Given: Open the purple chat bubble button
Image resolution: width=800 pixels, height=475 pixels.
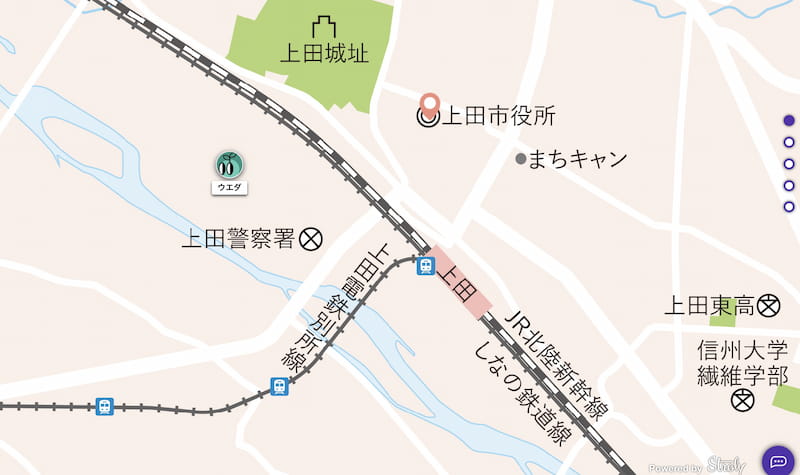Looking at the screenshot, I should (778, 459).
